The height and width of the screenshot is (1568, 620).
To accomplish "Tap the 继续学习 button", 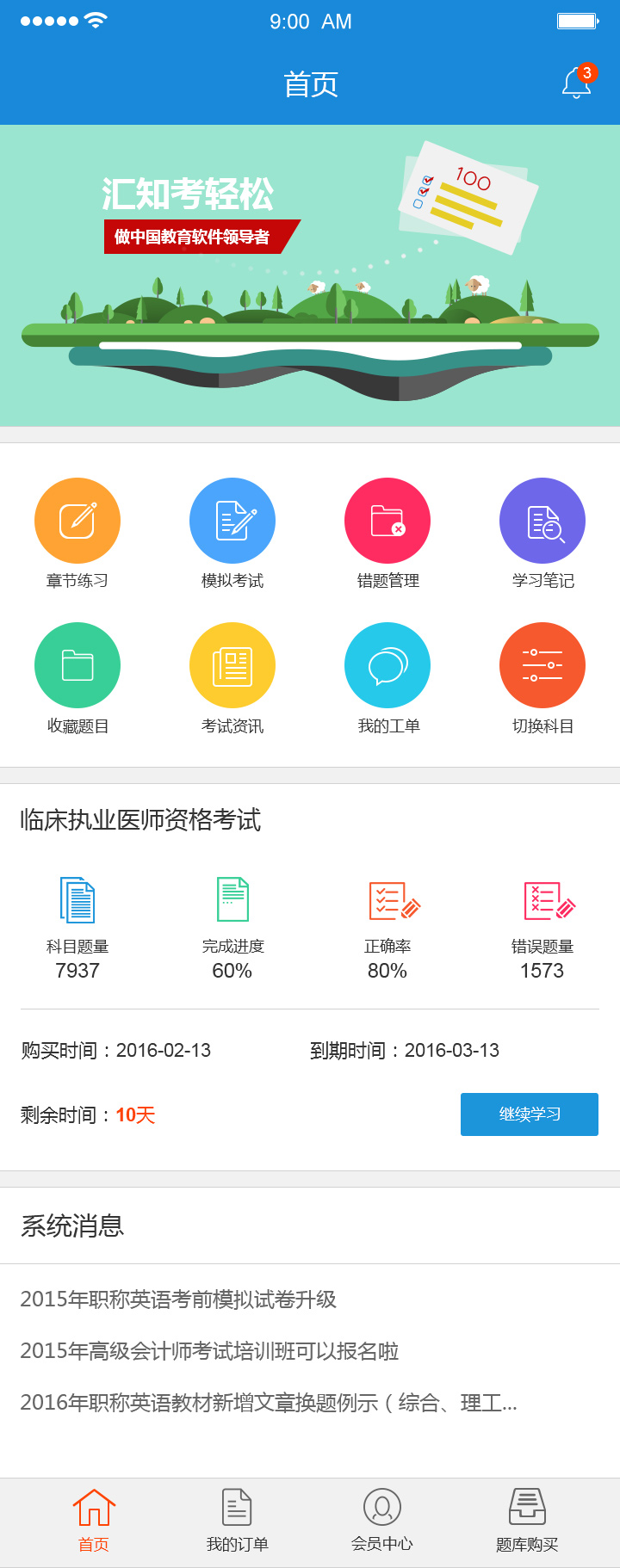I will pyautogui.click(x=530, y=1114).
